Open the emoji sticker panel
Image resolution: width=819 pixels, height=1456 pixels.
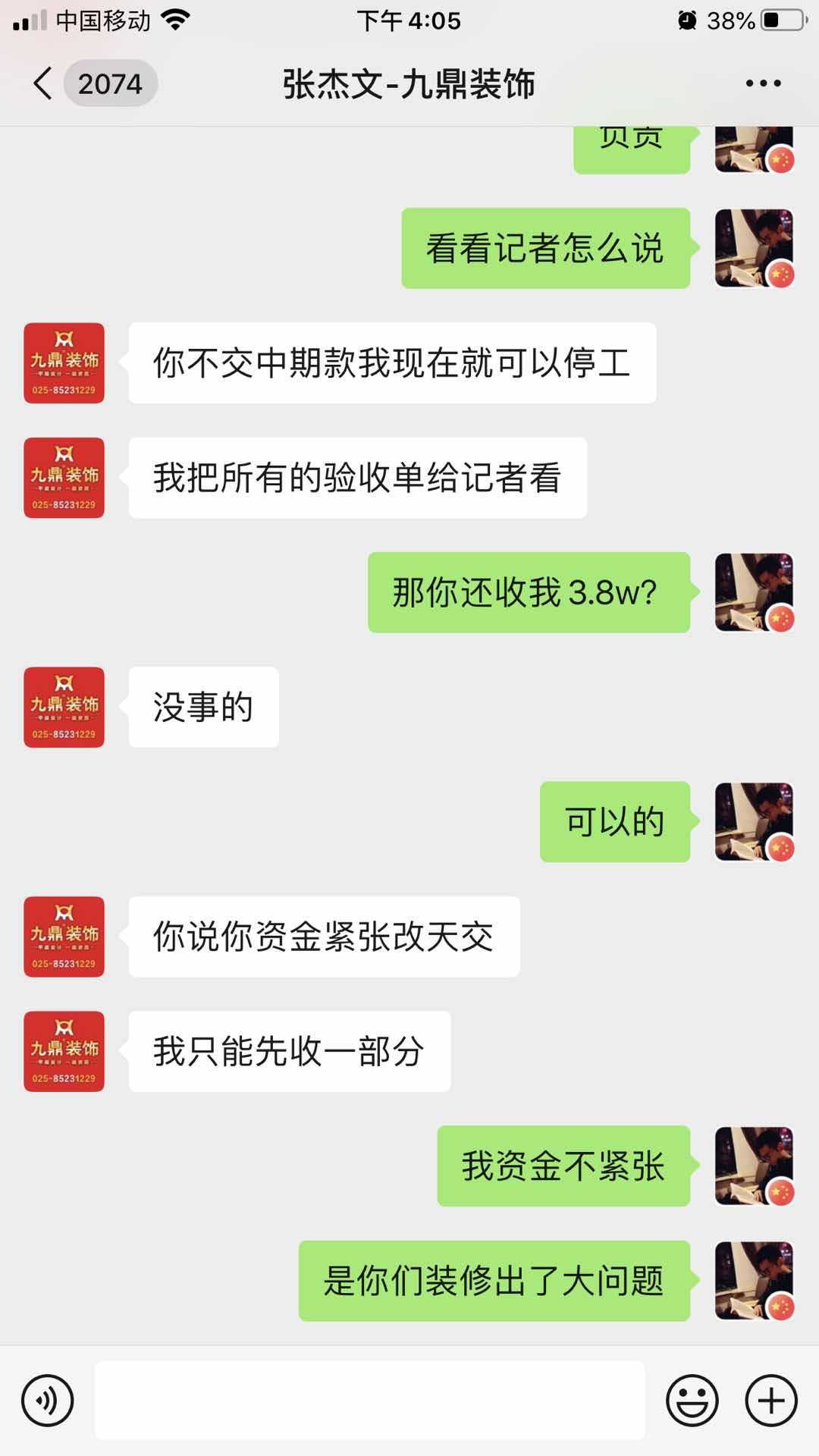[692, 1400]
